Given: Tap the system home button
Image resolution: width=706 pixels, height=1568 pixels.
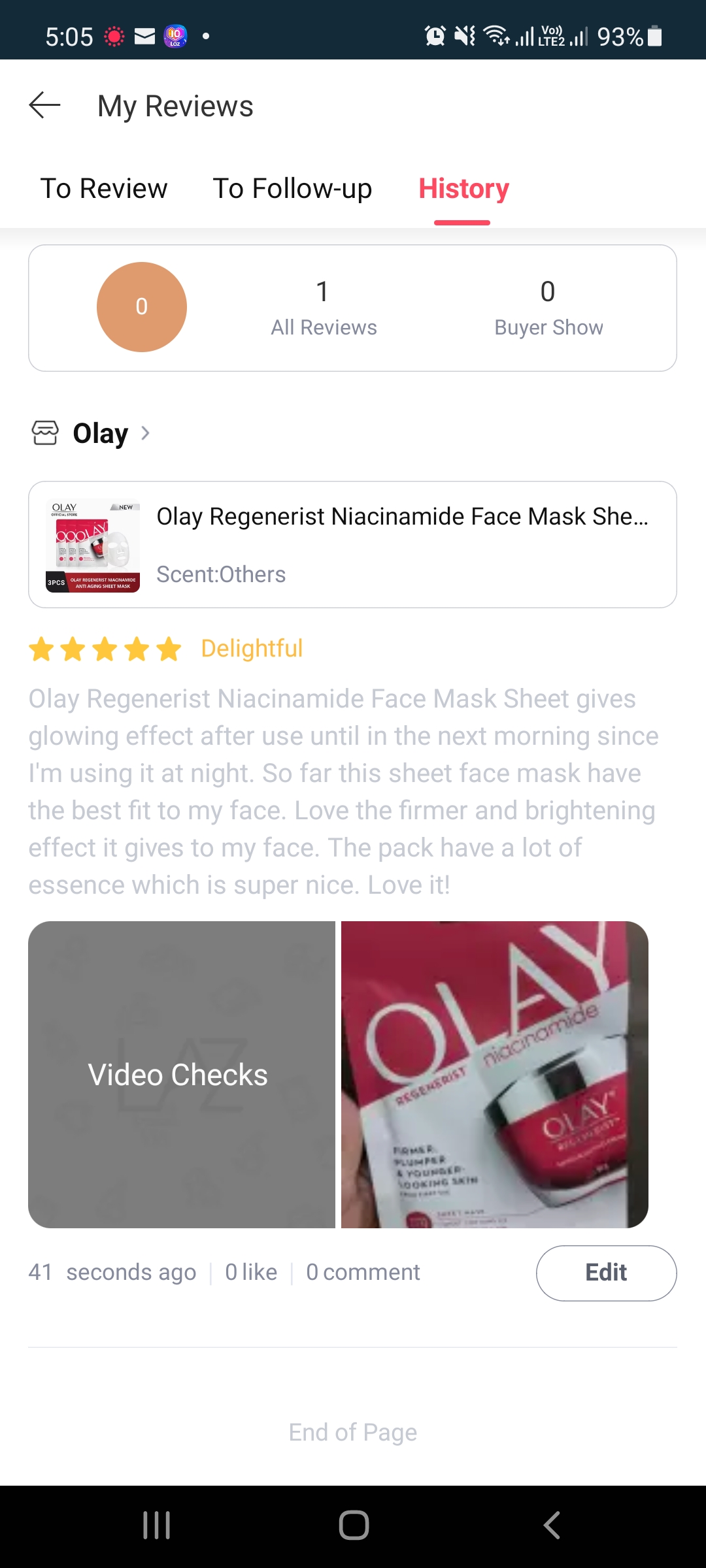Looking at the screenshot, I should (x=354, y=1526).
